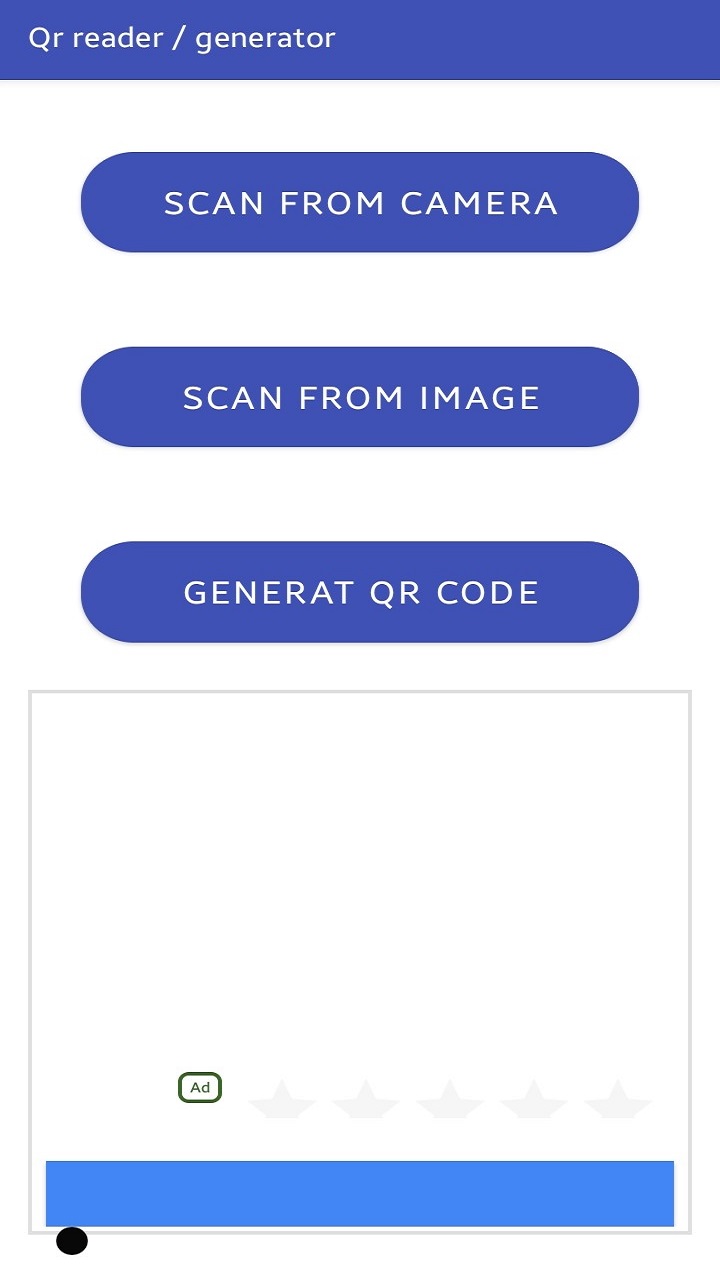Tap the black circular indicator at bottom left

tap(72, 1239)
